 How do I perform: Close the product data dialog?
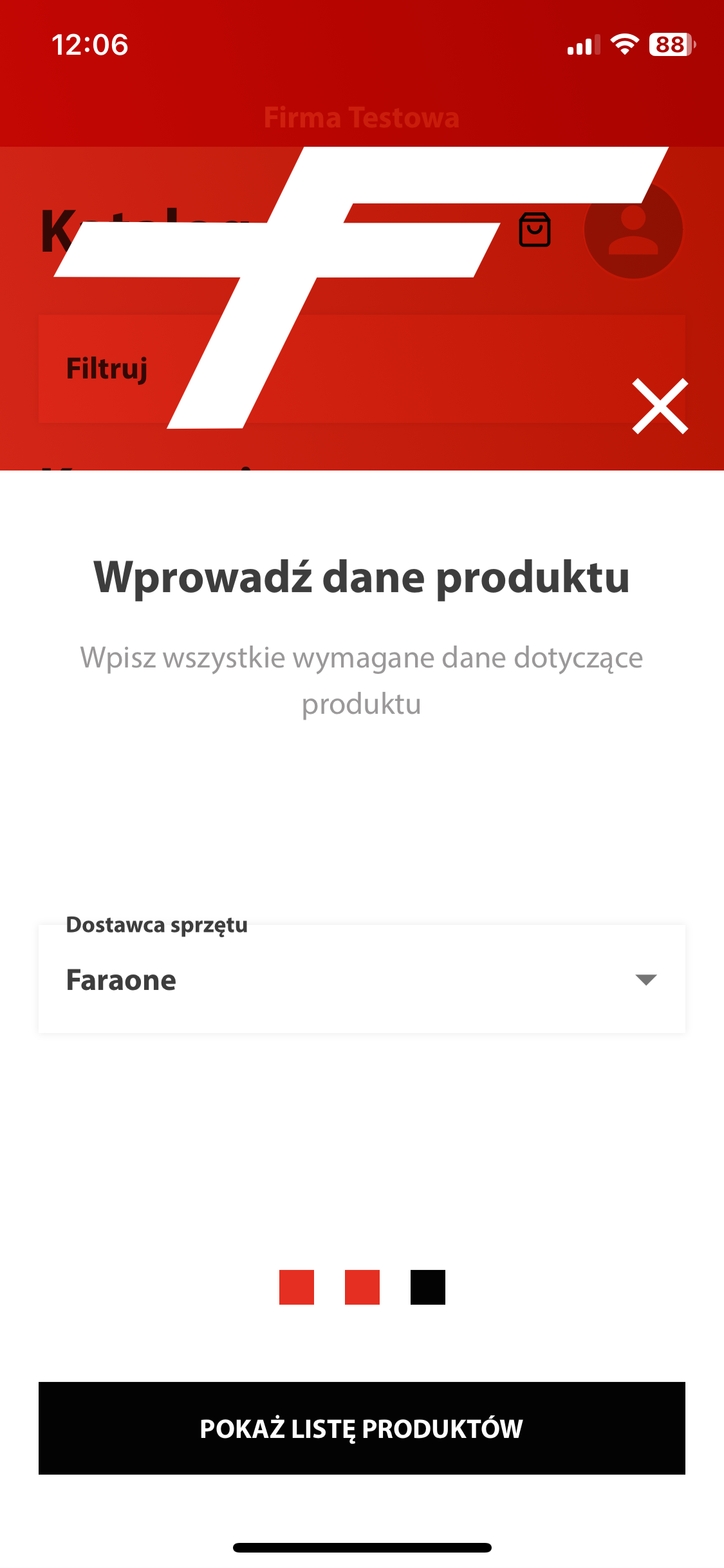click(660, 406)
